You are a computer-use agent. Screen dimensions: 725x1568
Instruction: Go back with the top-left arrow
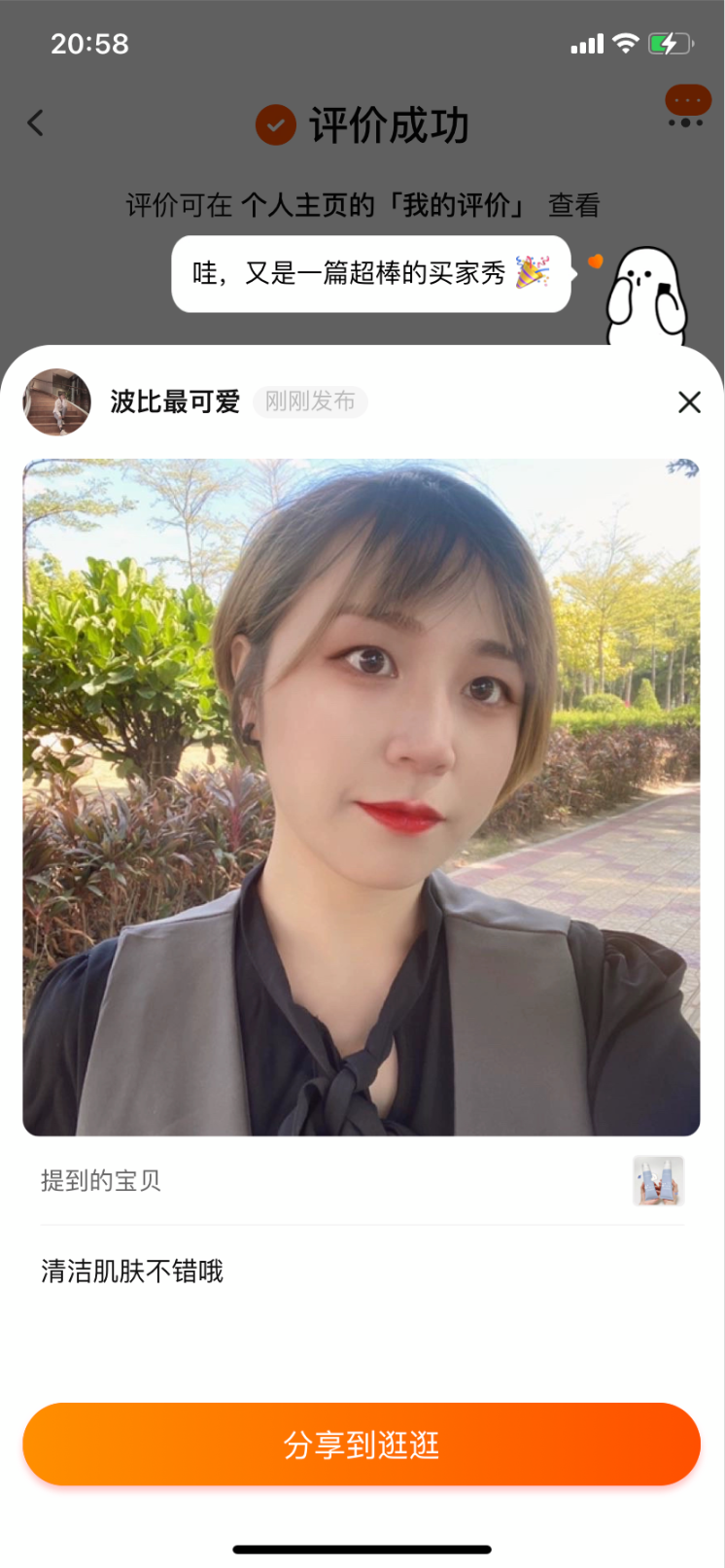coord(36,123)
